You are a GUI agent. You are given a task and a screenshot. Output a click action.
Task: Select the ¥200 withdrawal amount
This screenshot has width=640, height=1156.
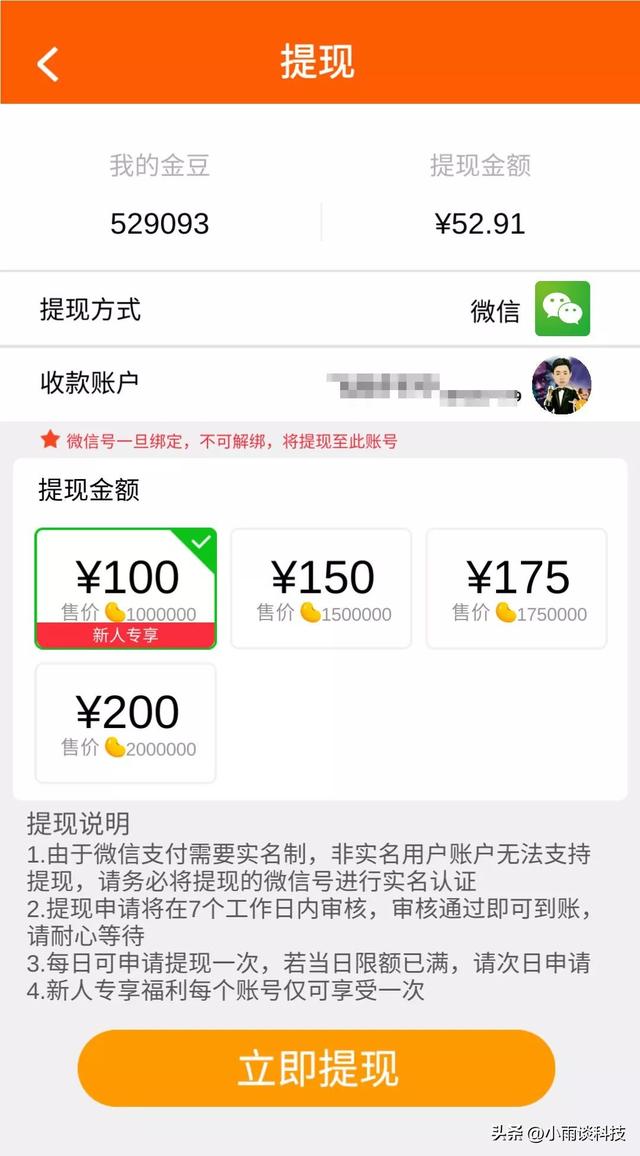(x=125, y=723)
